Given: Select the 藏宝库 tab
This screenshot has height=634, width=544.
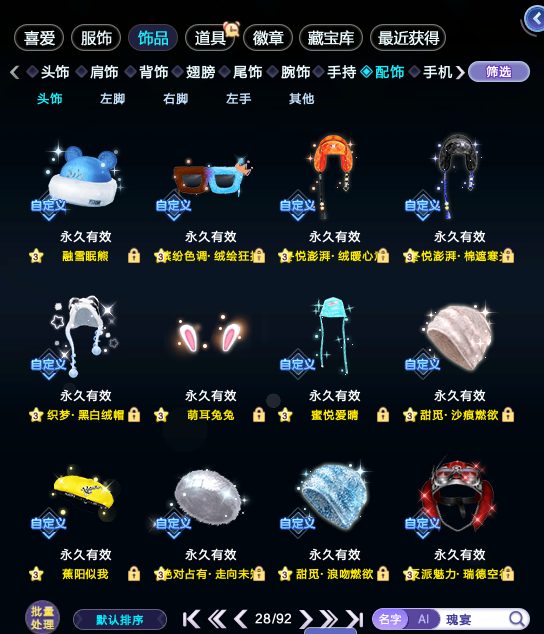Looking at the screenshot, I should [330, 38].
